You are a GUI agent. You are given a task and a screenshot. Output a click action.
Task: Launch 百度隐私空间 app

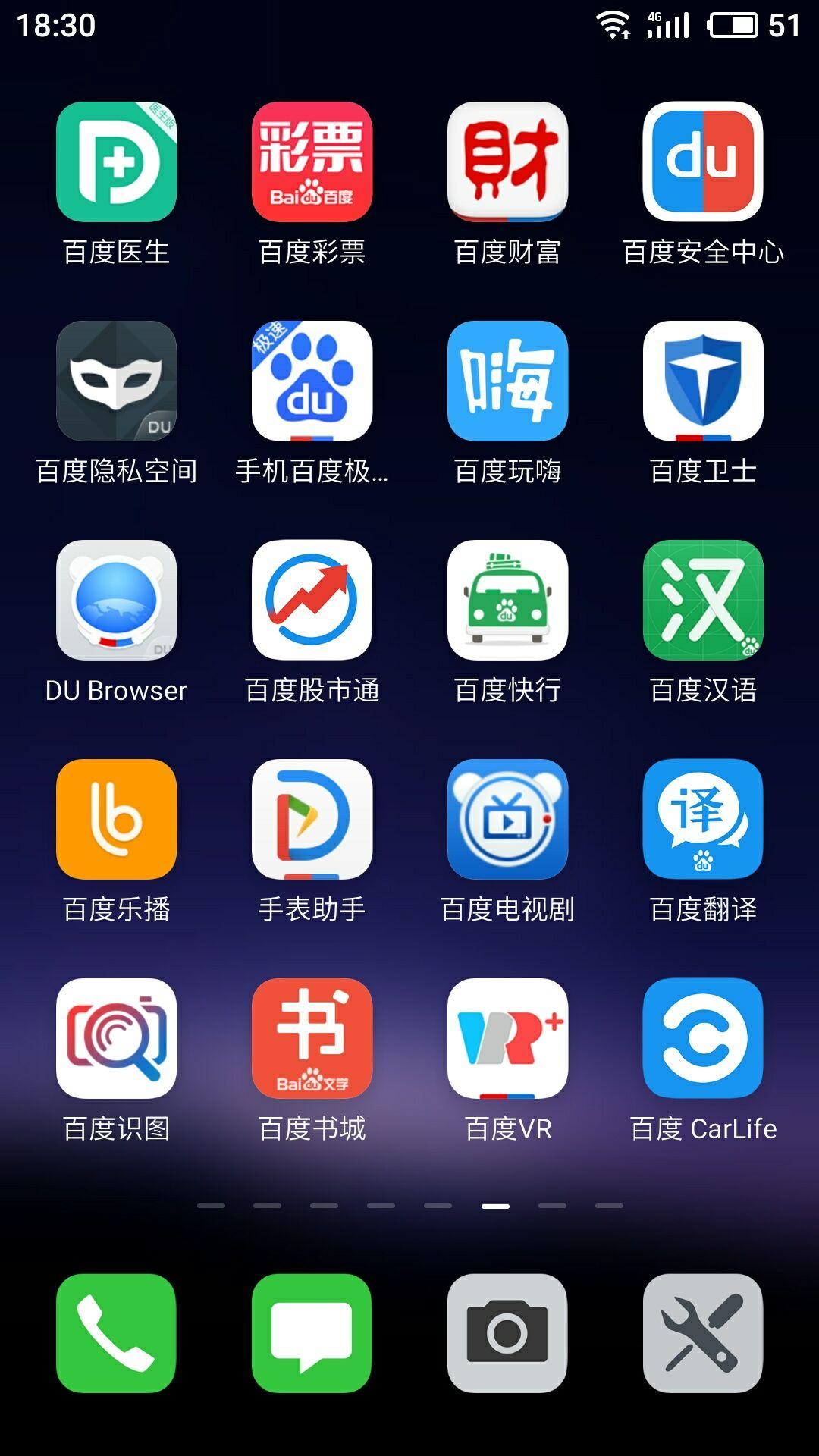117,381
